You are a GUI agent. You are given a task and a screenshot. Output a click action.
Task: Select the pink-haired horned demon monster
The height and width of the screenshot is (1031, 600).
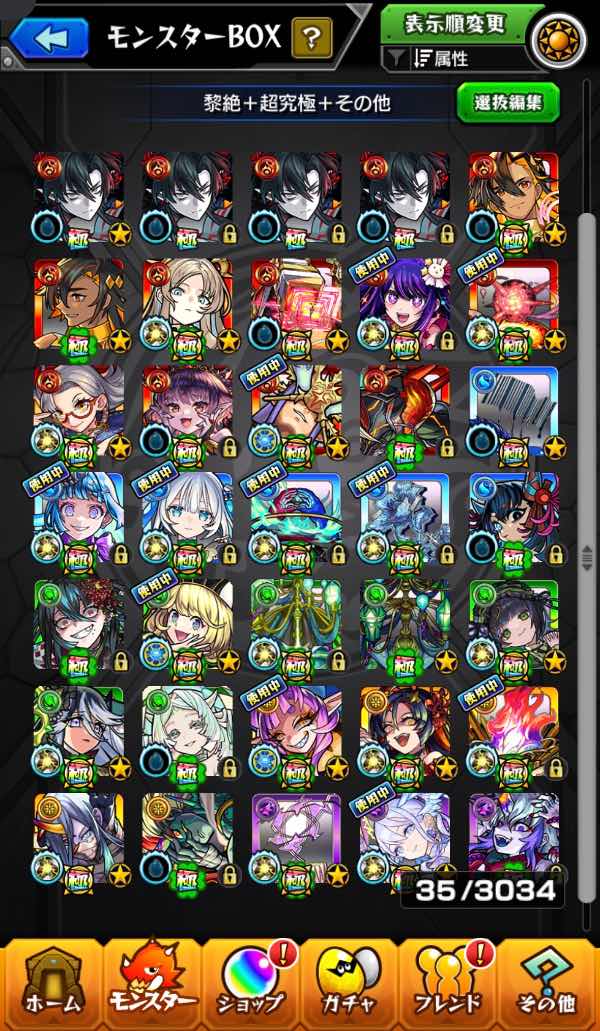(296, 734)
